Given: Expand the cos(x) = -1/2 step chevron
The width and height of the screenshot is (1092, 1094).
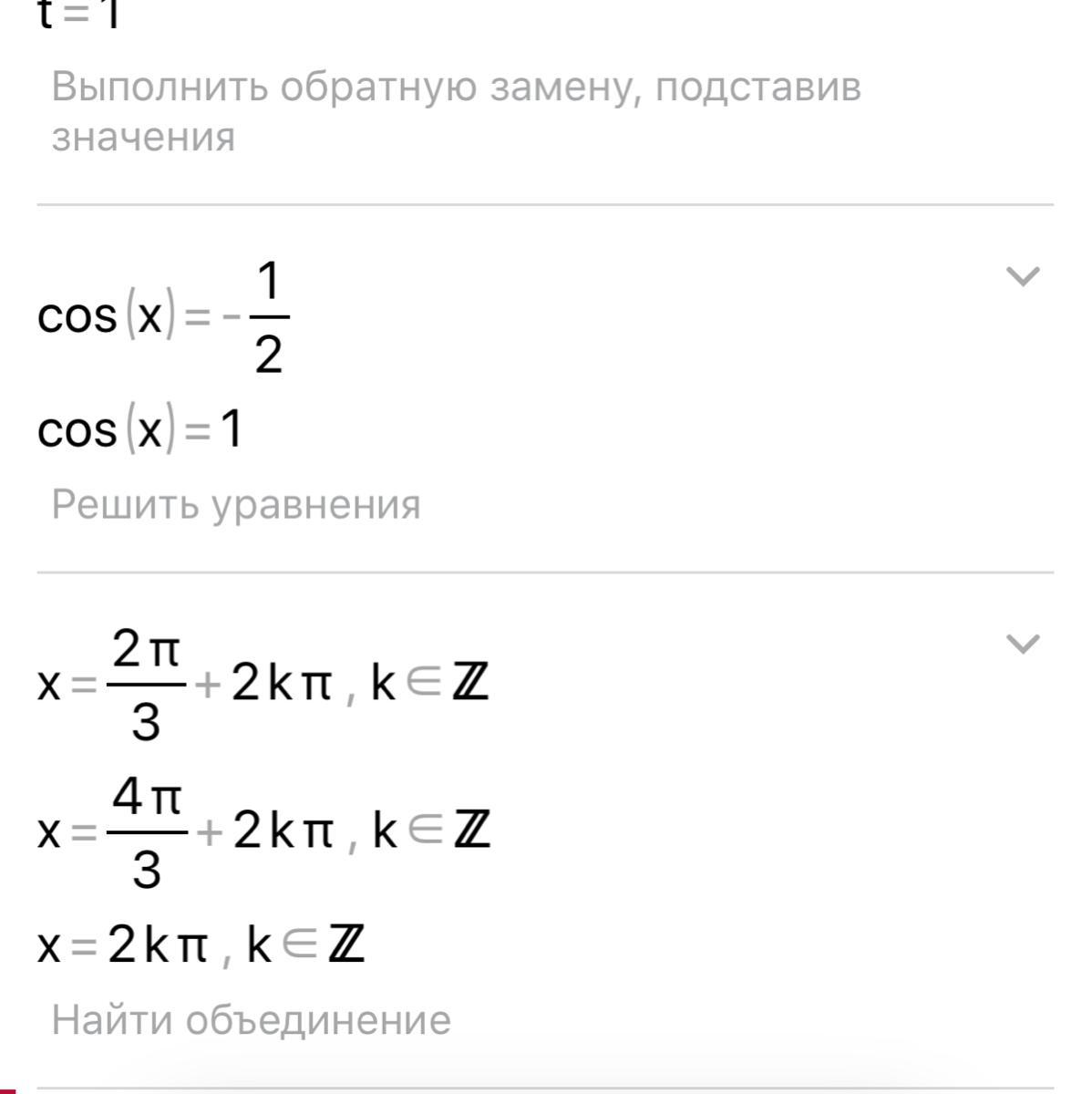Looking at the screenshot, I should click(1022, 276).
